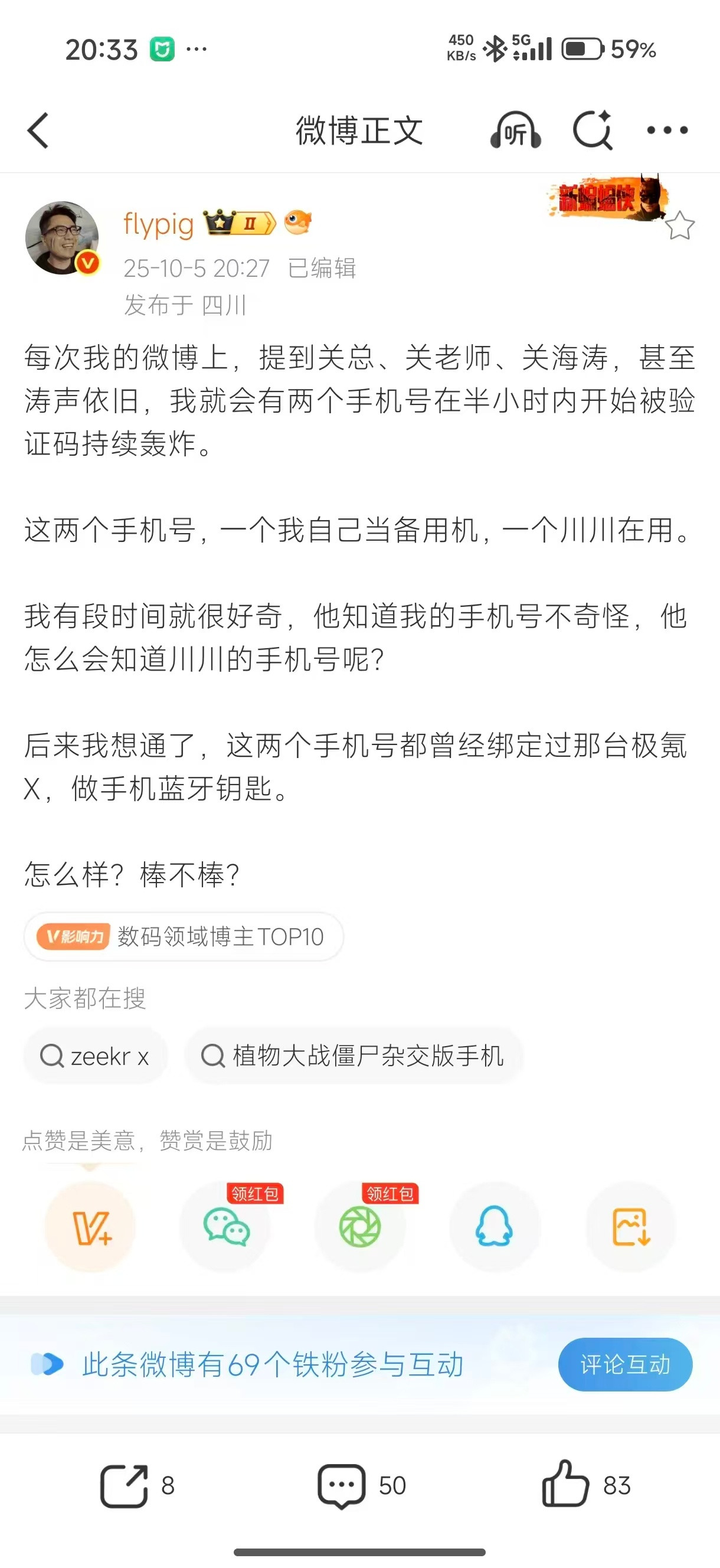720x1568 pixels.
Task: Open the 数码领域博主TOP10 influence badge
Action: tap(183, 937)
